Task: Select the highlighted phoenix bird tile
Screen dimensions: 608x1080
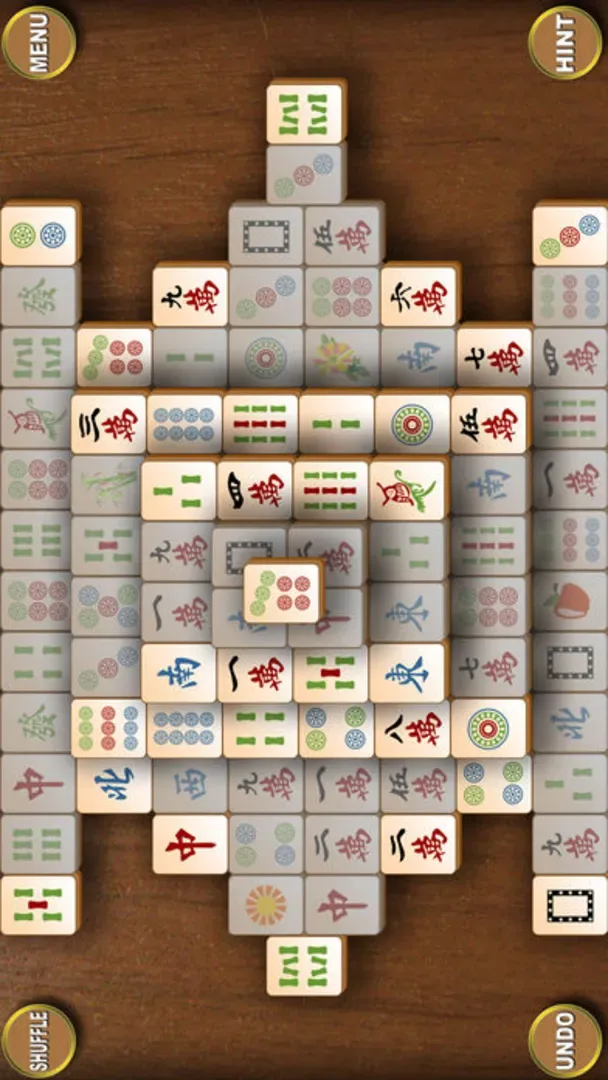Action: [407, 490]
